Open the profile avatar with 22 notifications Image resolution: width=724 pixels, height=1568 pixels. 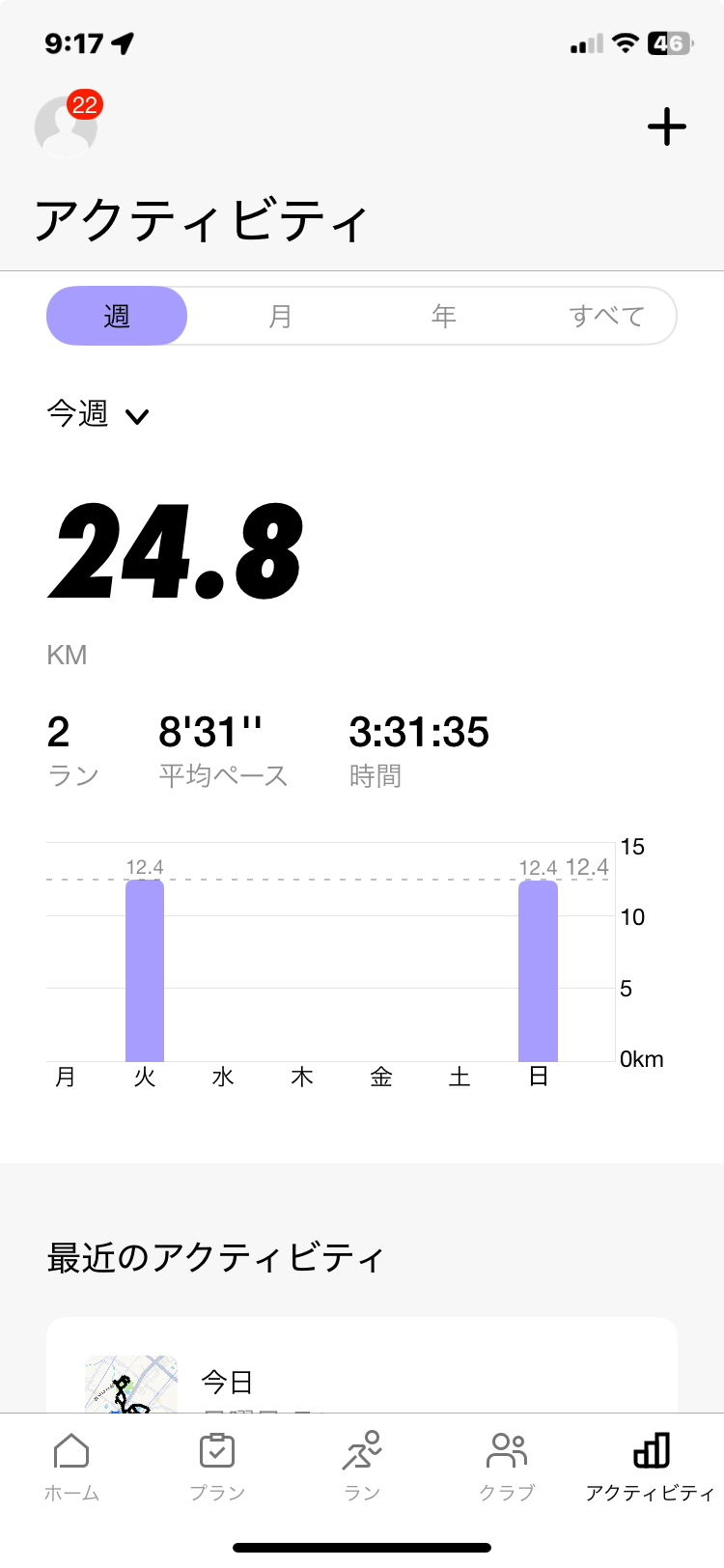(66, 126)
